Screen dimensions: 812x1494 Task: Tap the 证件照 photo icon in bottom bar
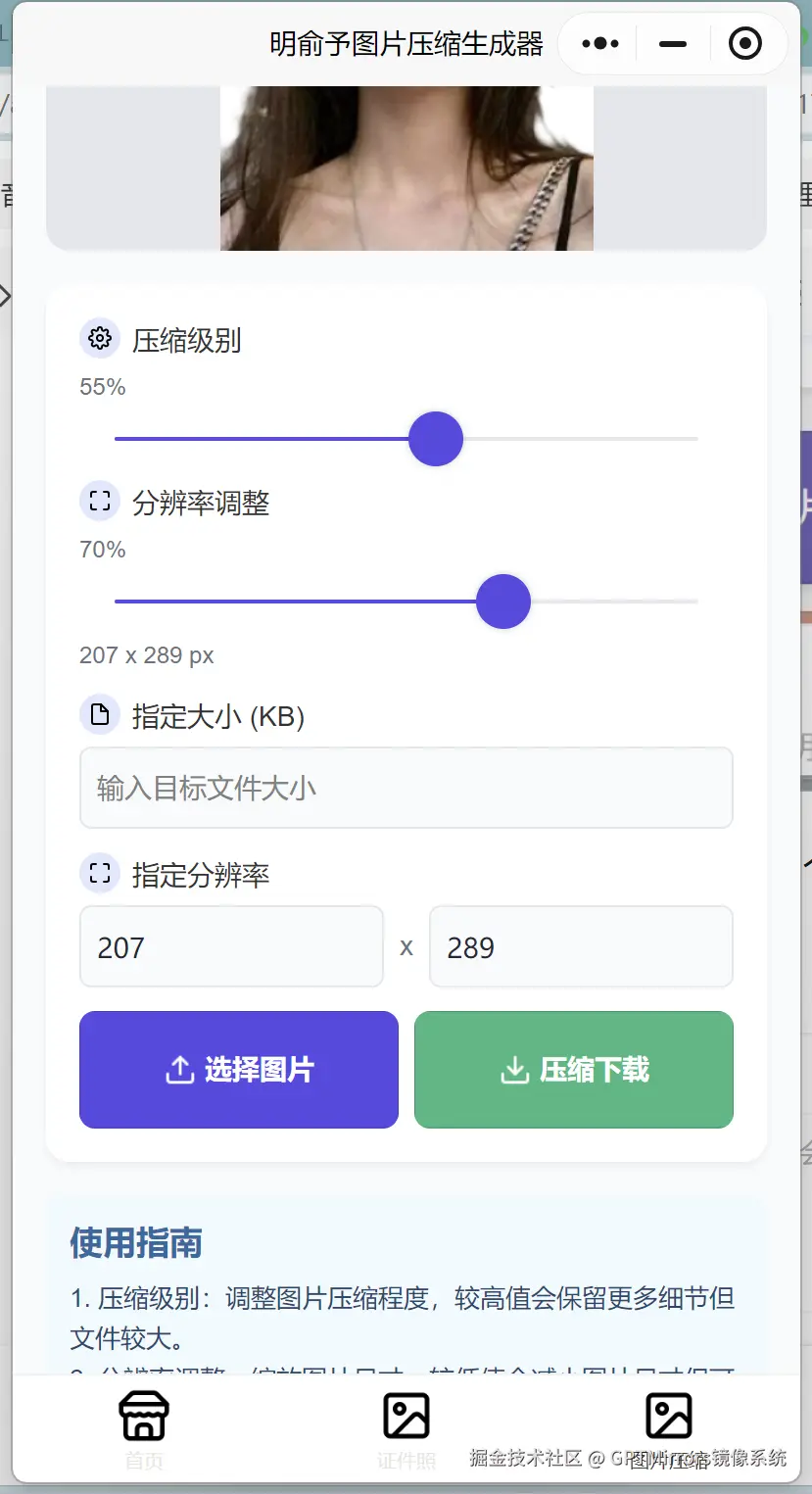coord(406,1415)
